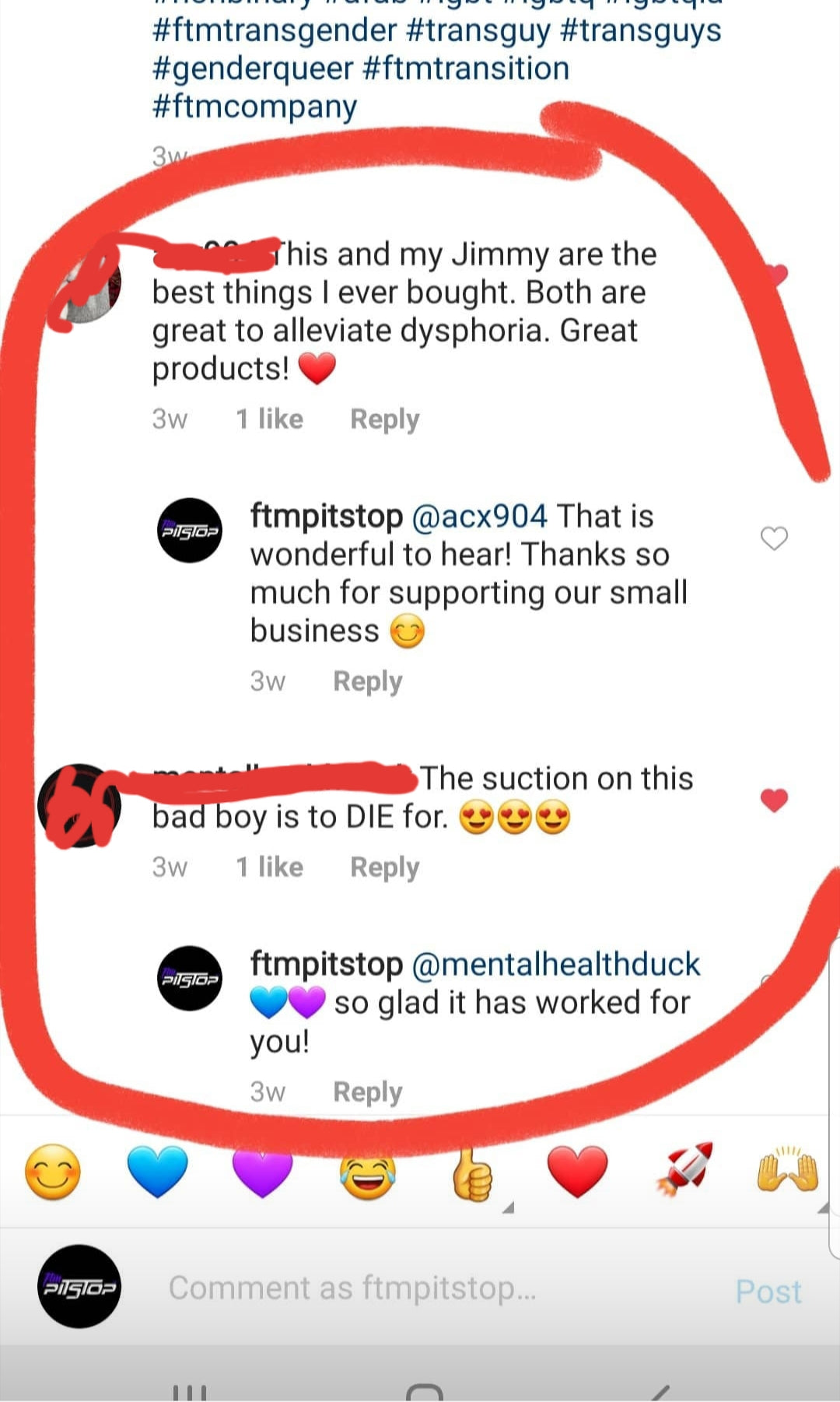This screenshot has width=840, height=1402.
Task: Open the #genderqueer hashtag
Action: tap(253, 68)
